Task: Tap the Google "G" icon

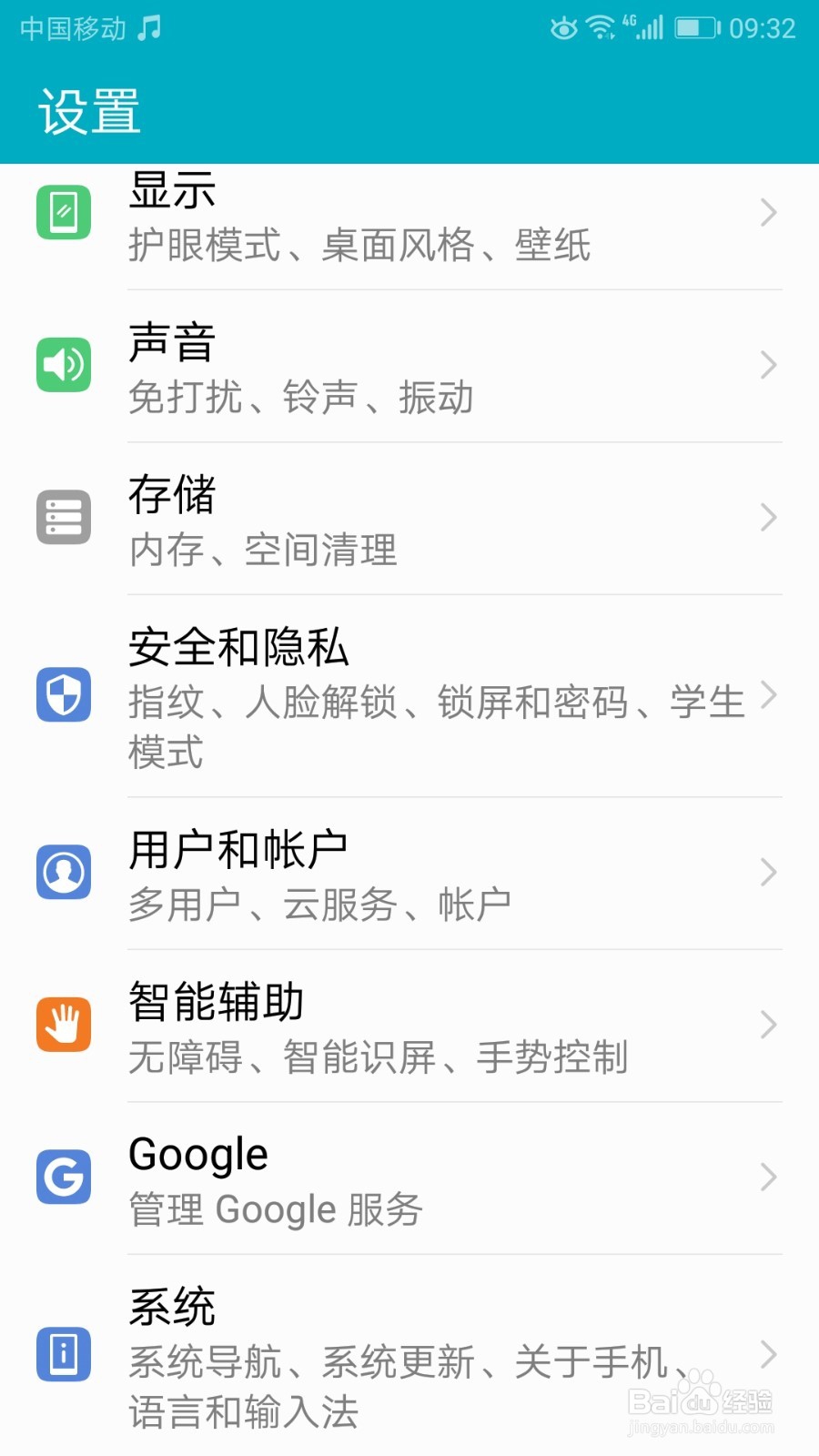Action: [x=63, y=1177]
